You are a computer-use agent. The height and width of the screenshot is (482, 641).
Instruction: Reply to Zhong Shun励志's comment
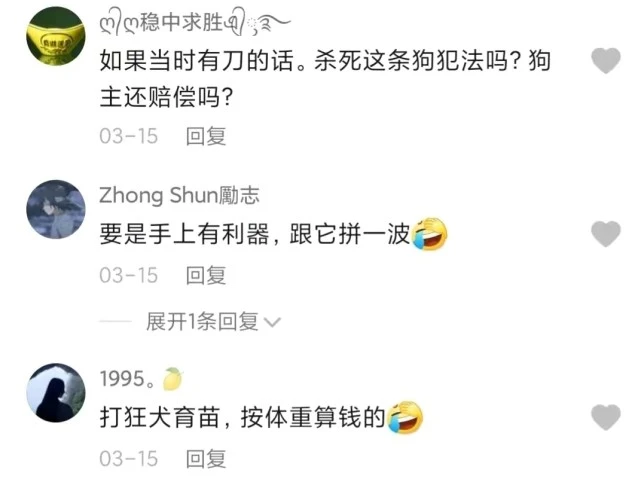click(x=206, y=274)
